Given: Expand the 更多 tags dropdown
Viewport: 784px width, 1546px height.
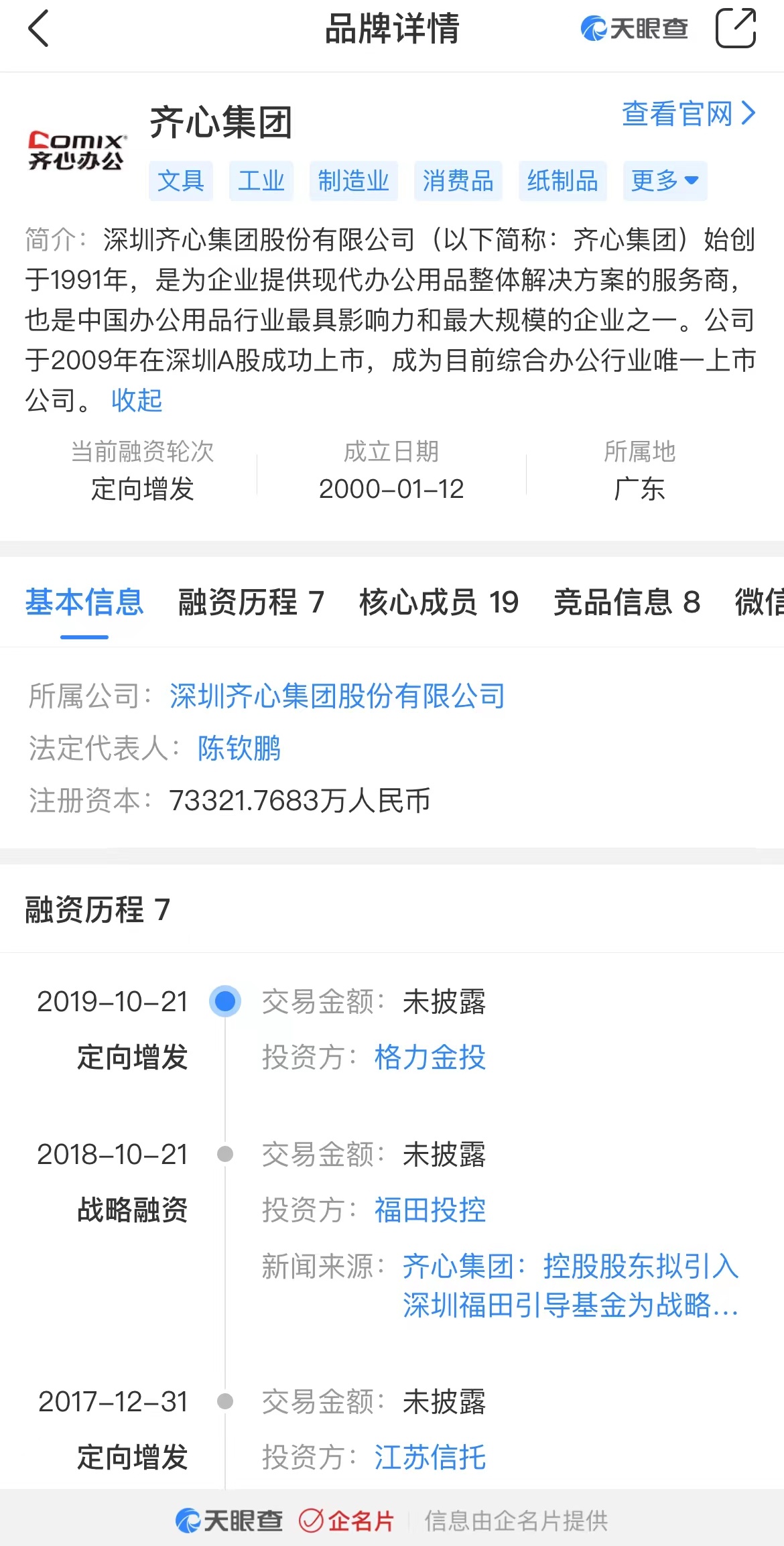Looking at the screenshot, I should click(664, 181).
